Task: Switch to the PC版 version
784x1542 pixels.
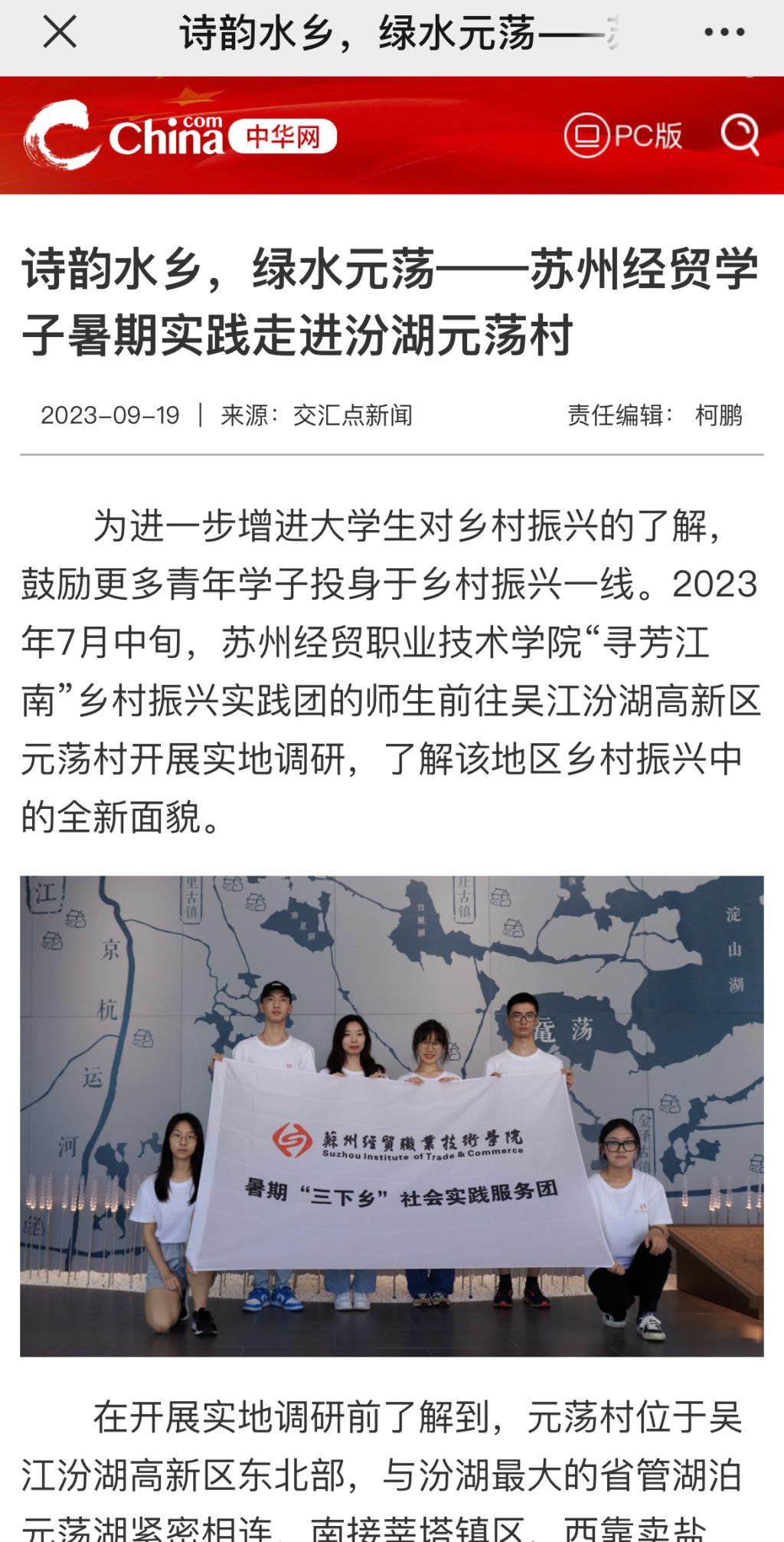Action: (623, 136)
